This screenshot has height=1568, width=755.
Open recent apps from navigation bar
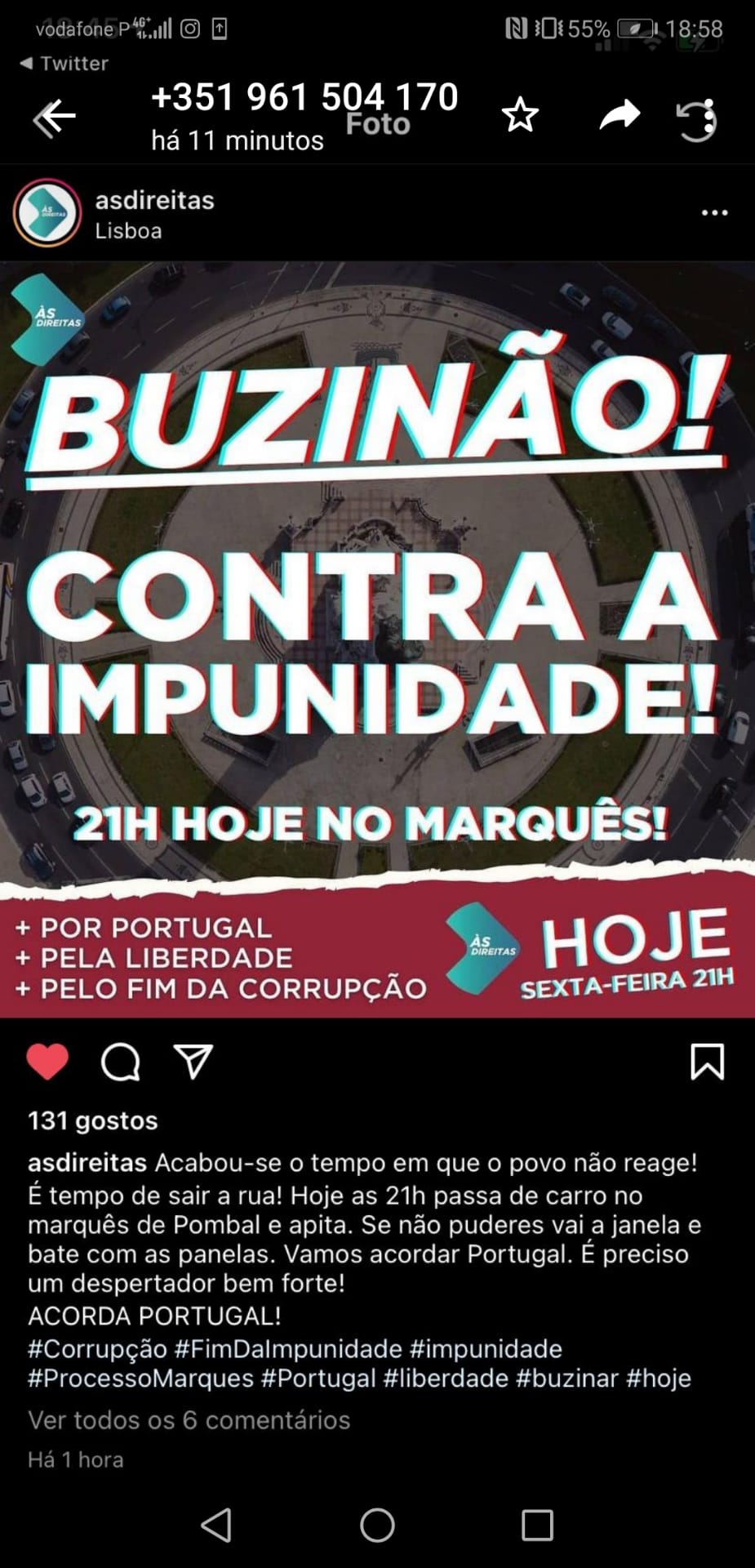click(537, 1524)
